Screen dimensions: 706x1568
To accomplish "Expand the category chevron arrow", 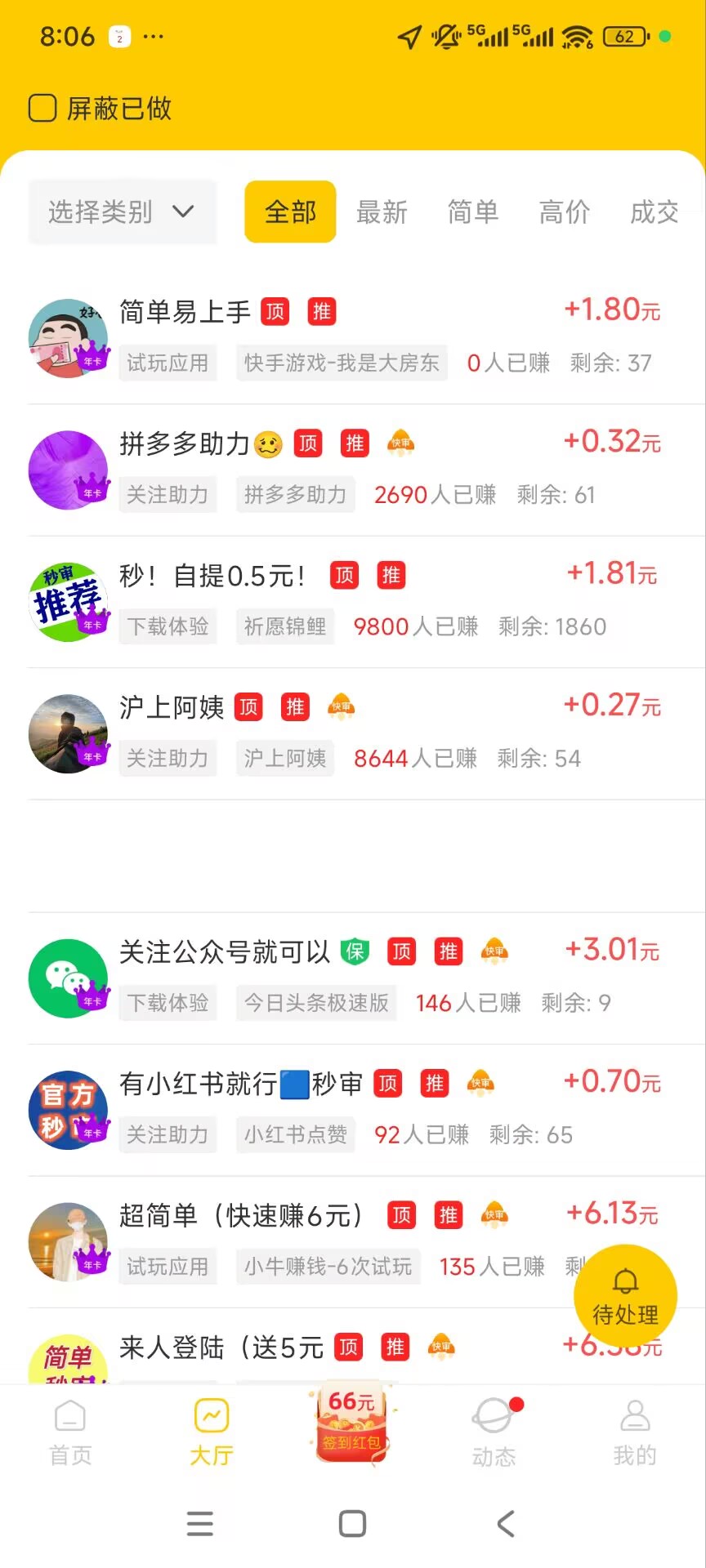I will [x=184, y=212].
